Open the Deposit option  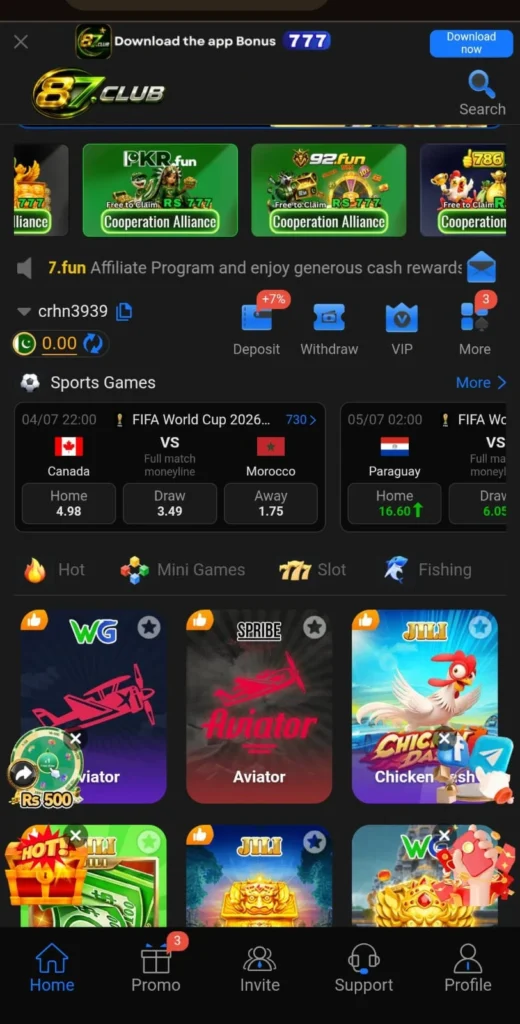tap(257, 330)
